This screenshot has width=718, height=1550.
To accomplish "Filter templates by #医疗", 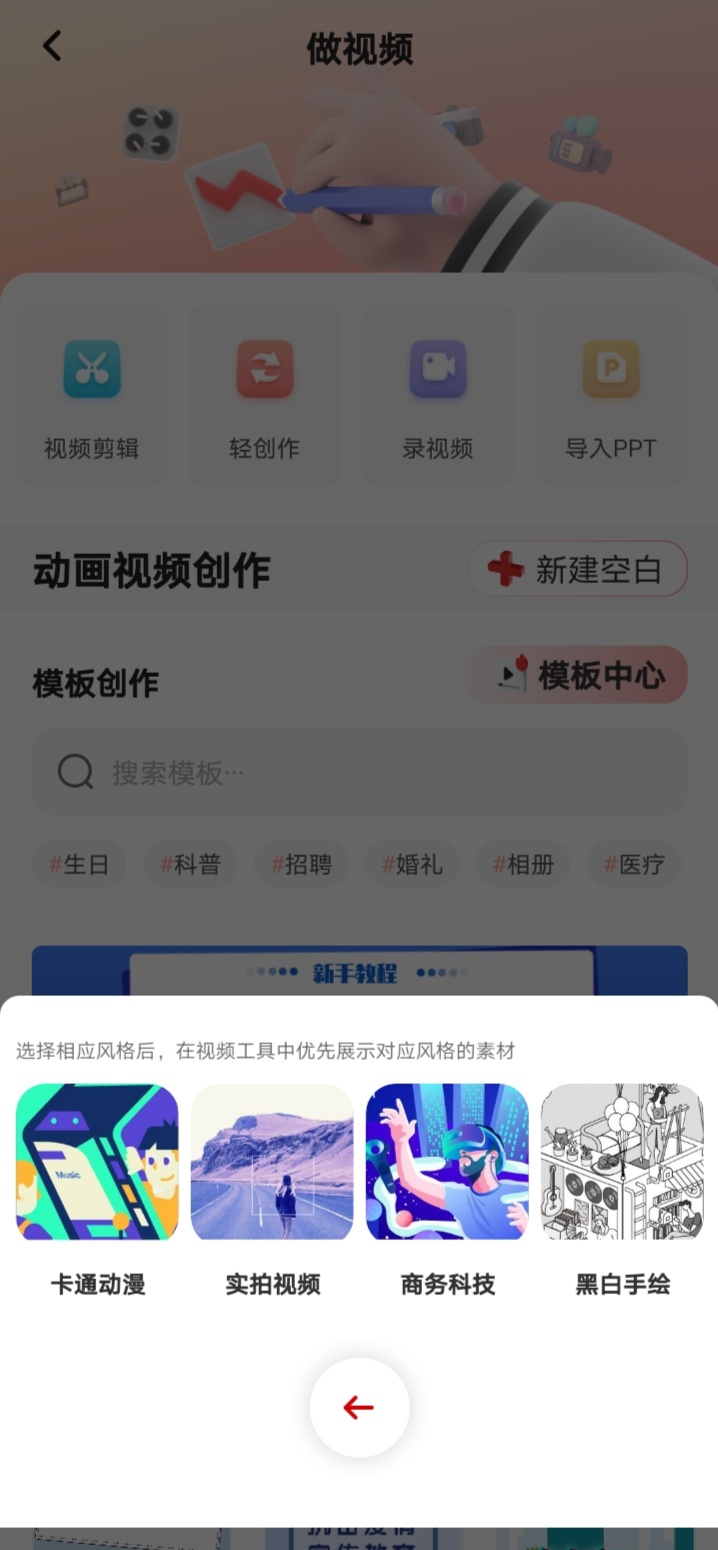I will (x=634, y=864).
